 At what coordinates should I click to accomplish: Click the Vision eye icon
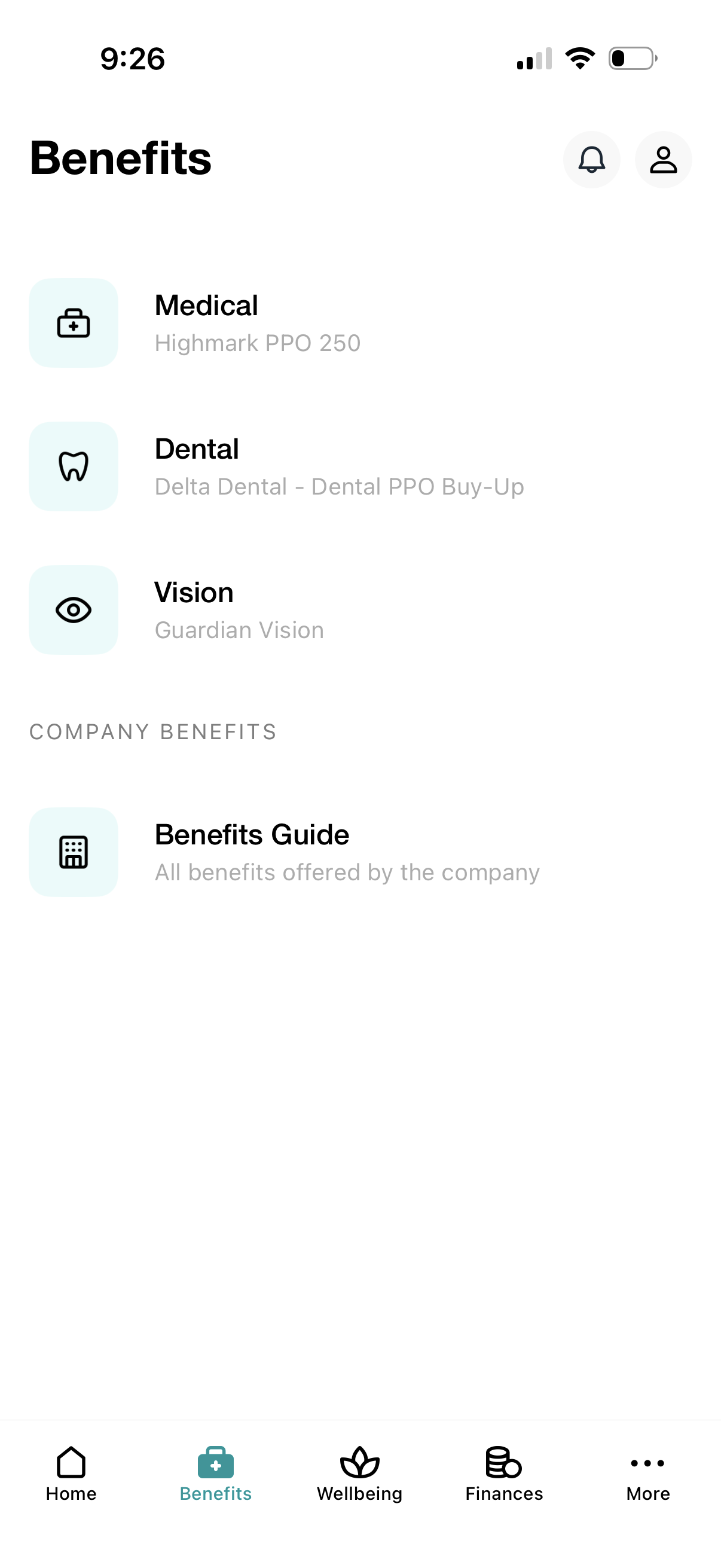point(73,609)
